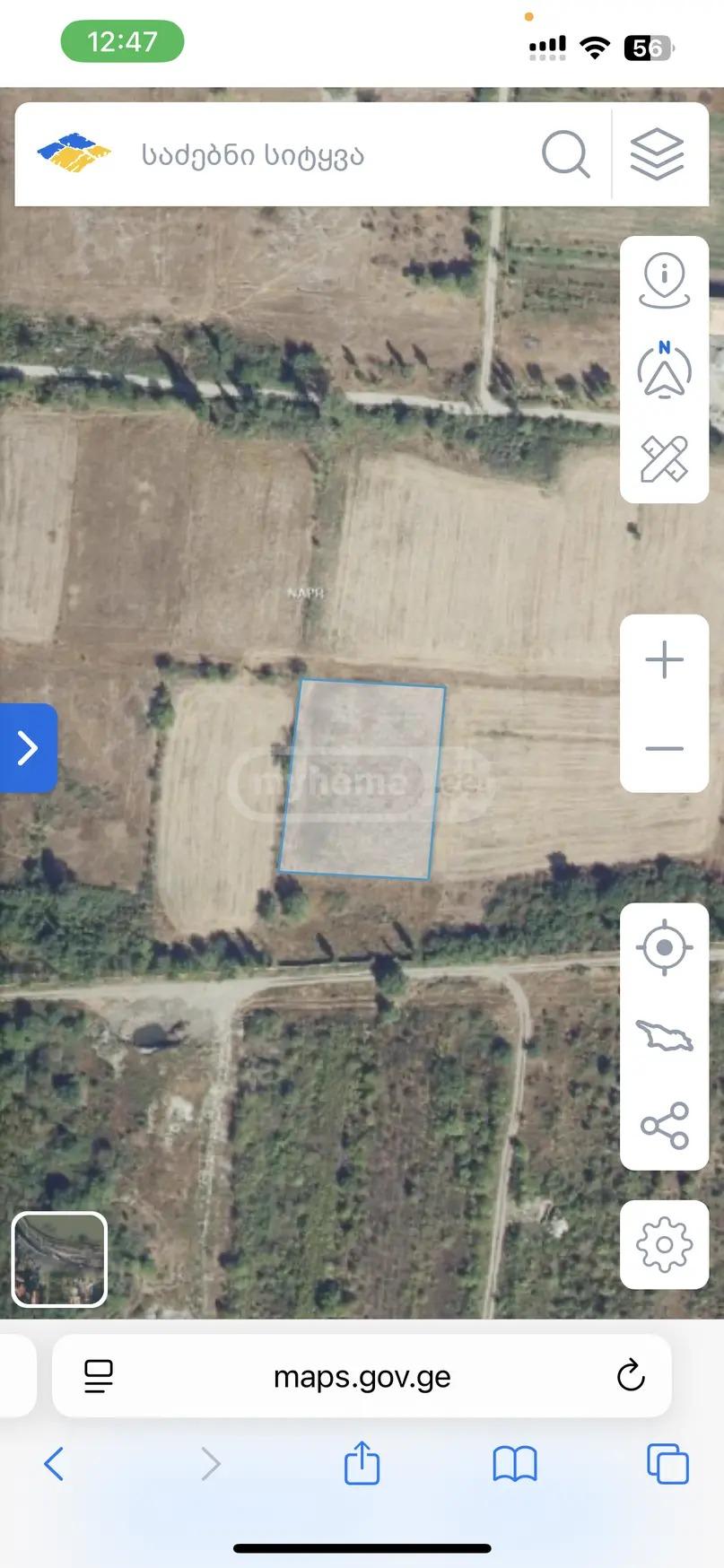Expand the blue side panel arrow
Screen dimensions: 724x1568
[29, 748]
